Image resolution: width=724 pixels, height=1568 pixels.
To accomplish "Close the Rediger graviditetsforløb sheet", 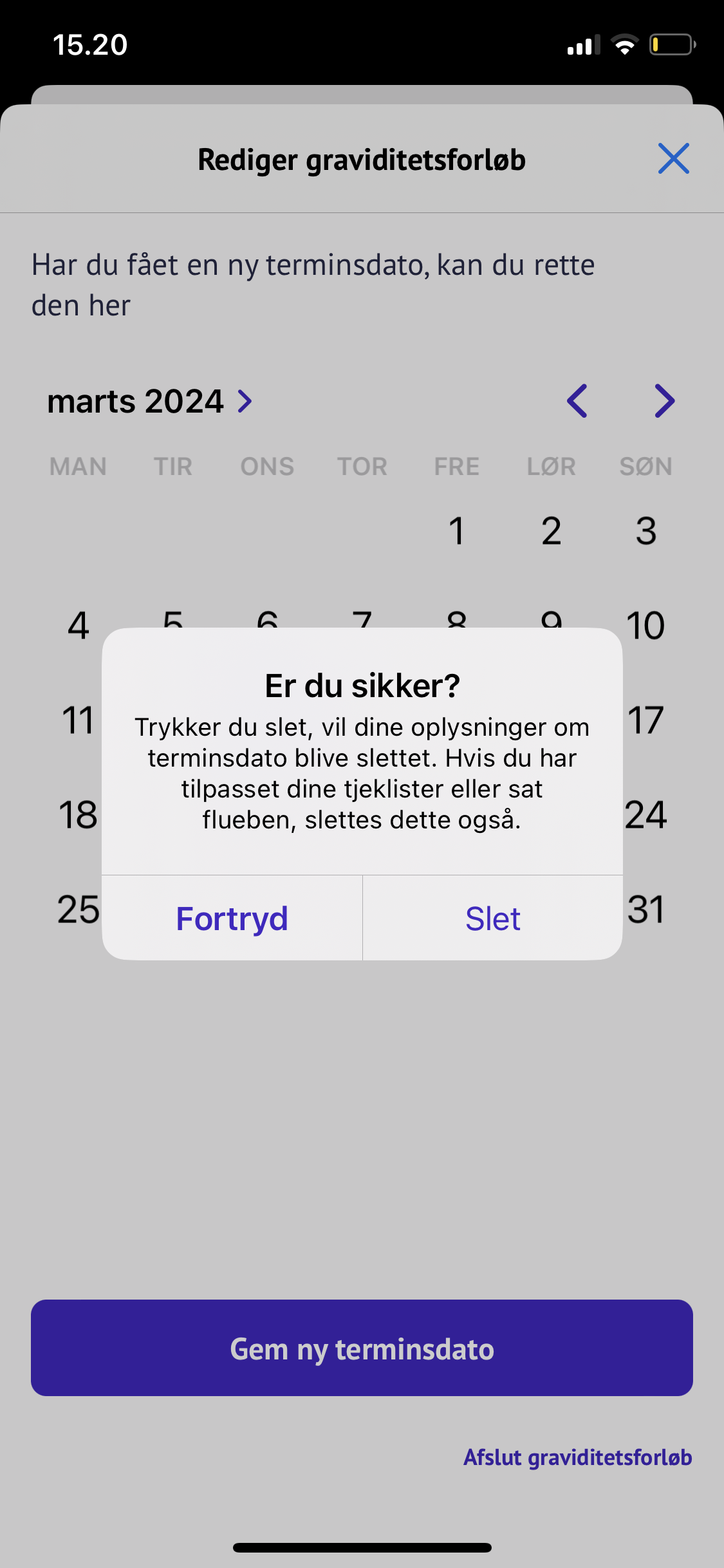I will [673, 158].
